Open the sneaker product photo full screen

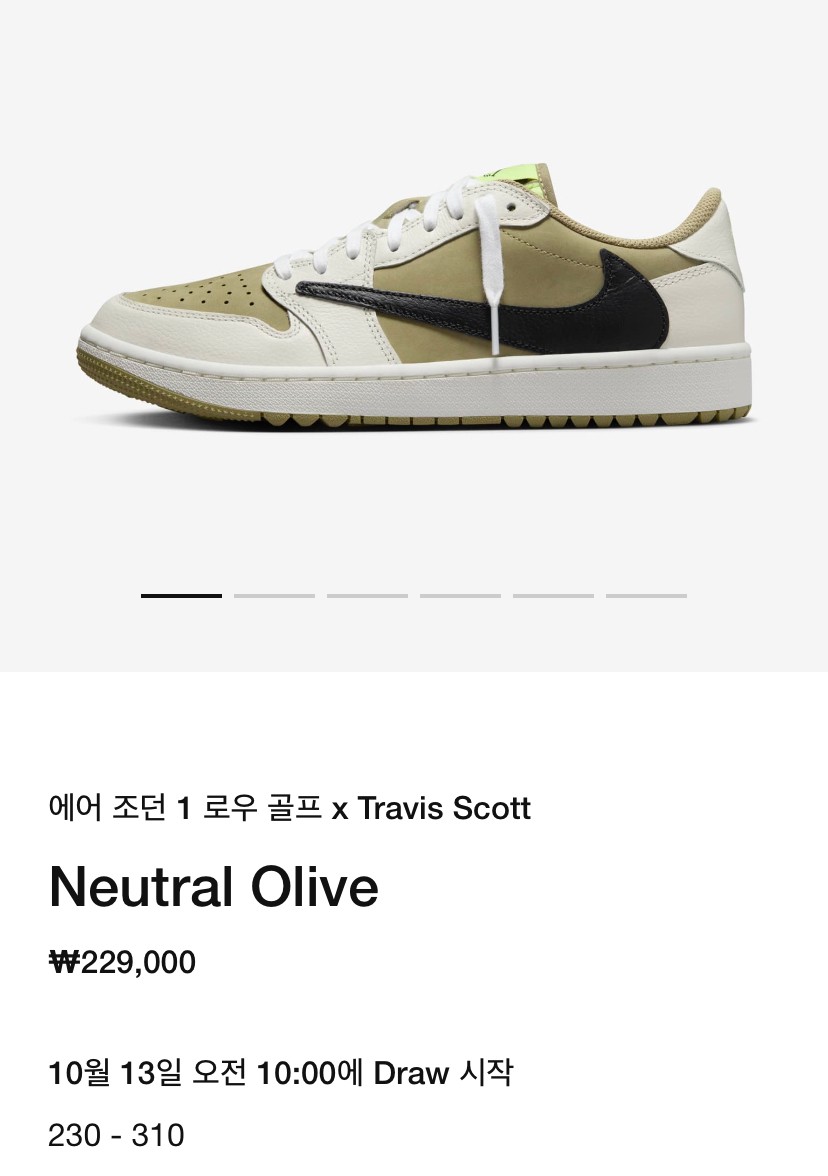click(x=414, y=300)
